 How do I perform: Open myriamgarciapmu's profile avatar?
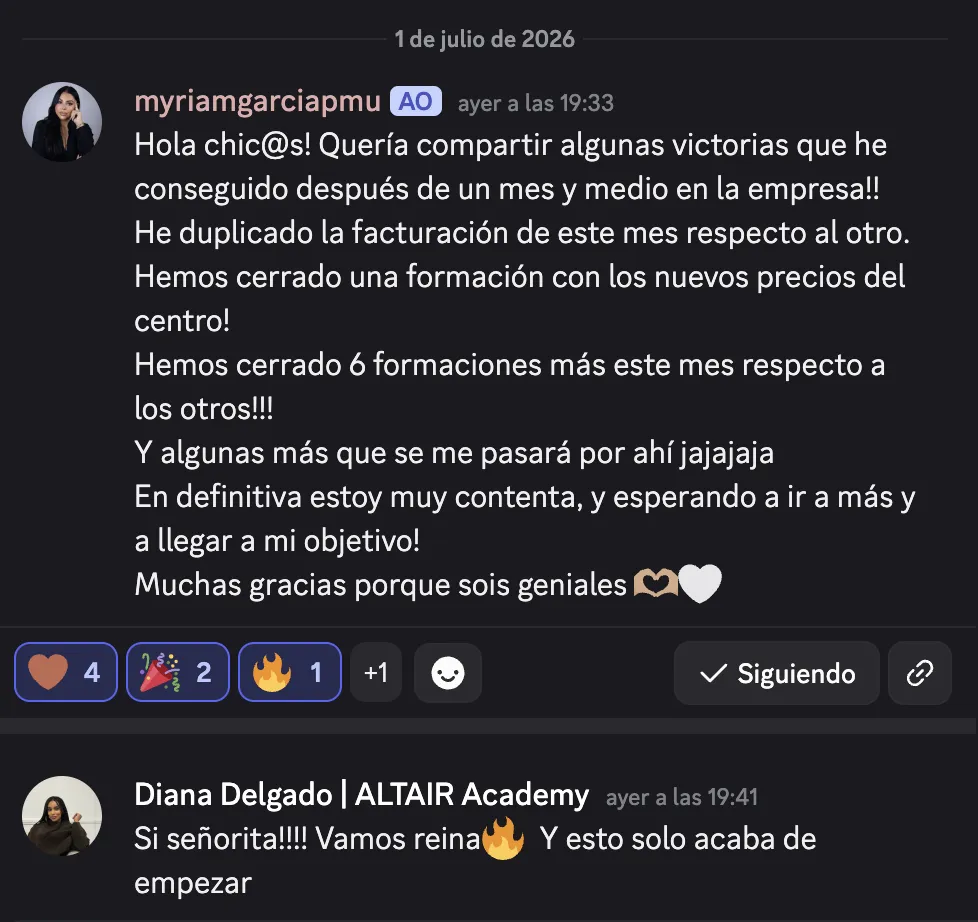coord(62,122)
